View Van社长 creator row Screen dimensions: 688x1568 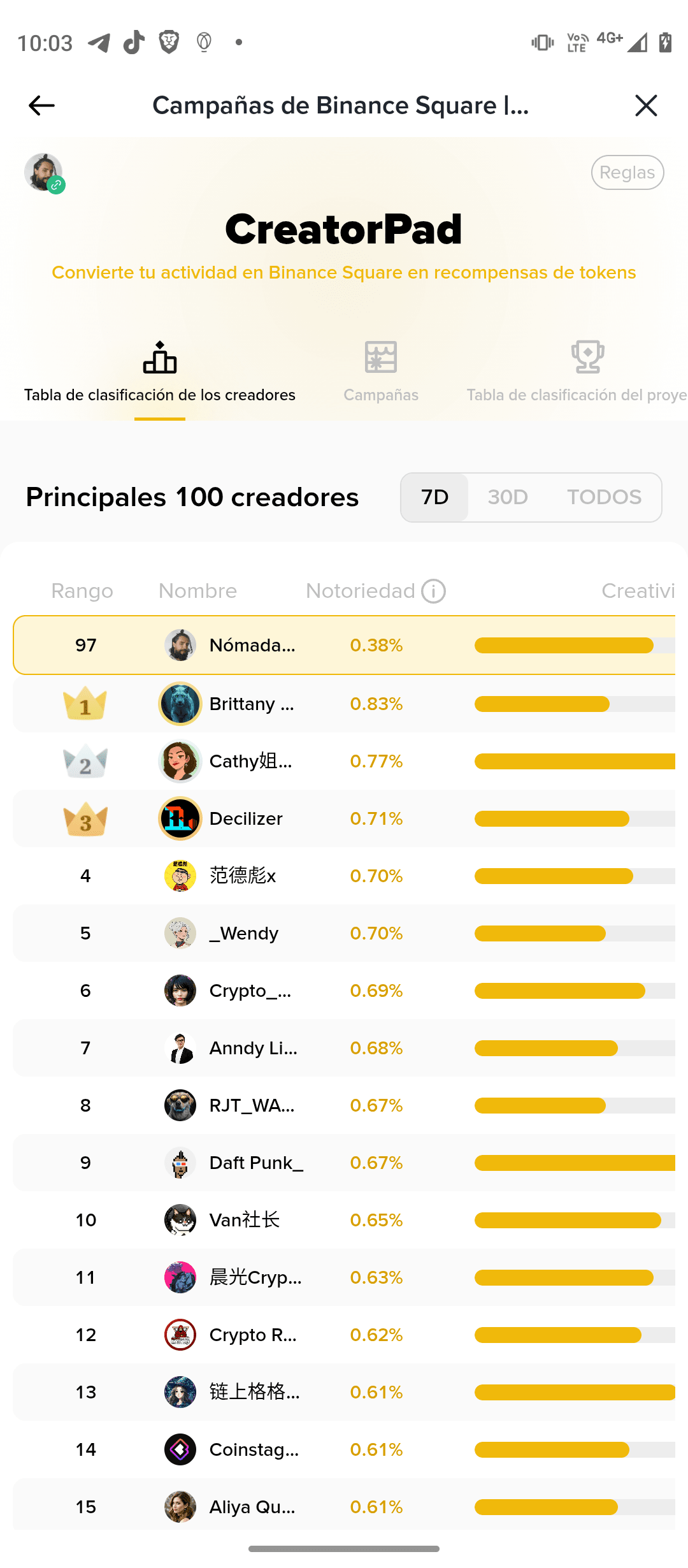pos(344,1220)
